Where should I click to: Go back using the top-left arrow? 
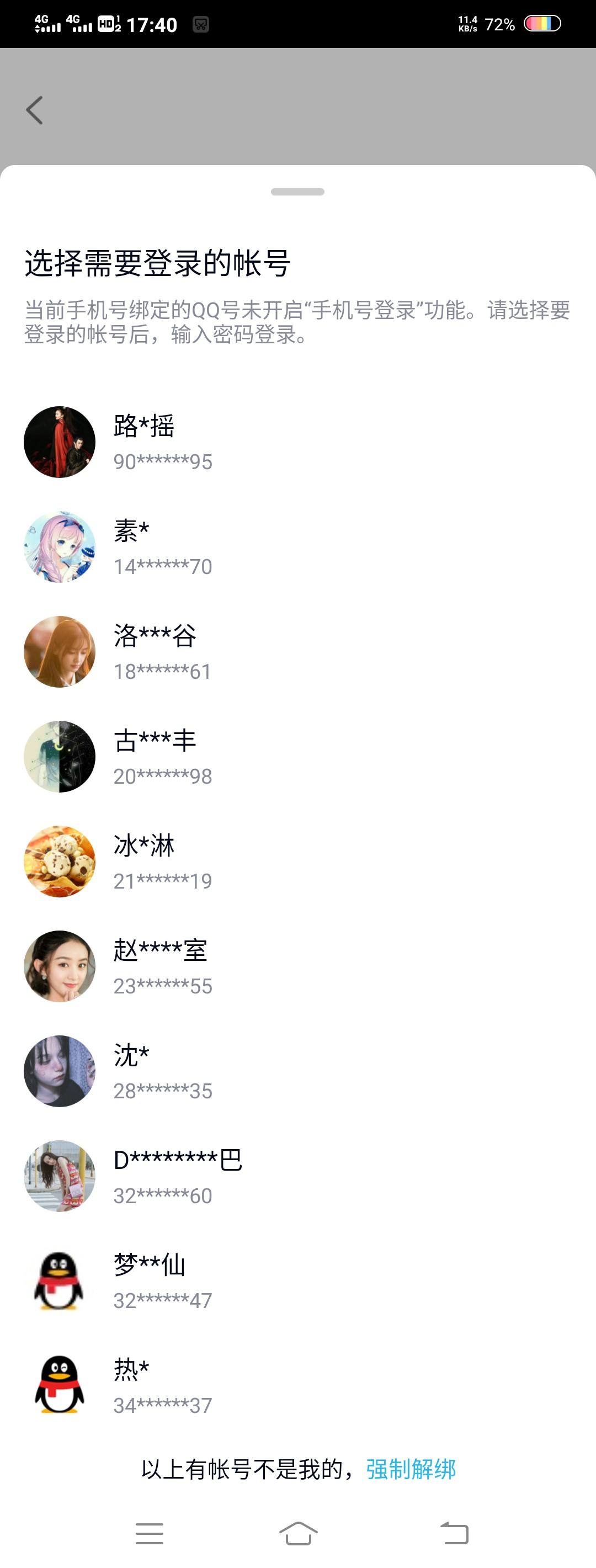(35, 110)
